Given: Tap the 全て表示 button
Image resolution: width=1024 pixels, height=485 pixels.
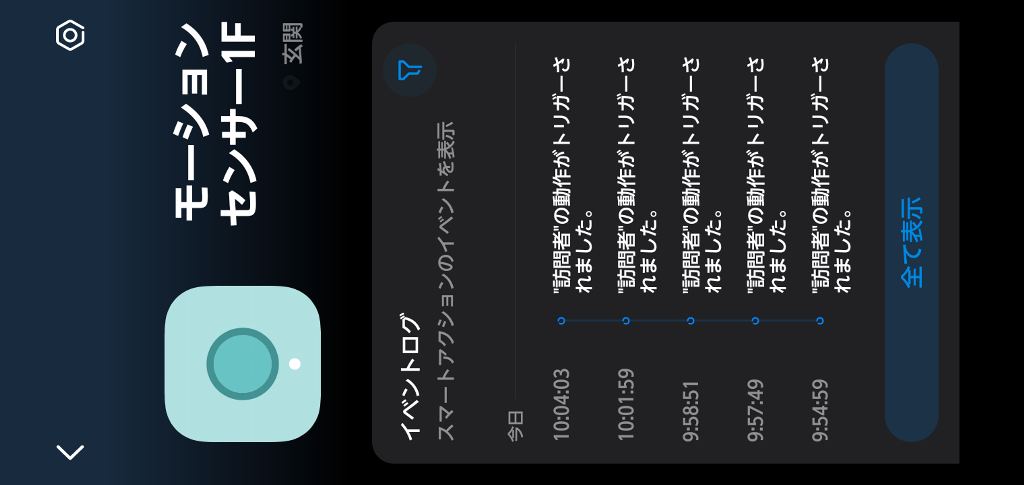Looking at the screenshot, I should coord(911,243).
